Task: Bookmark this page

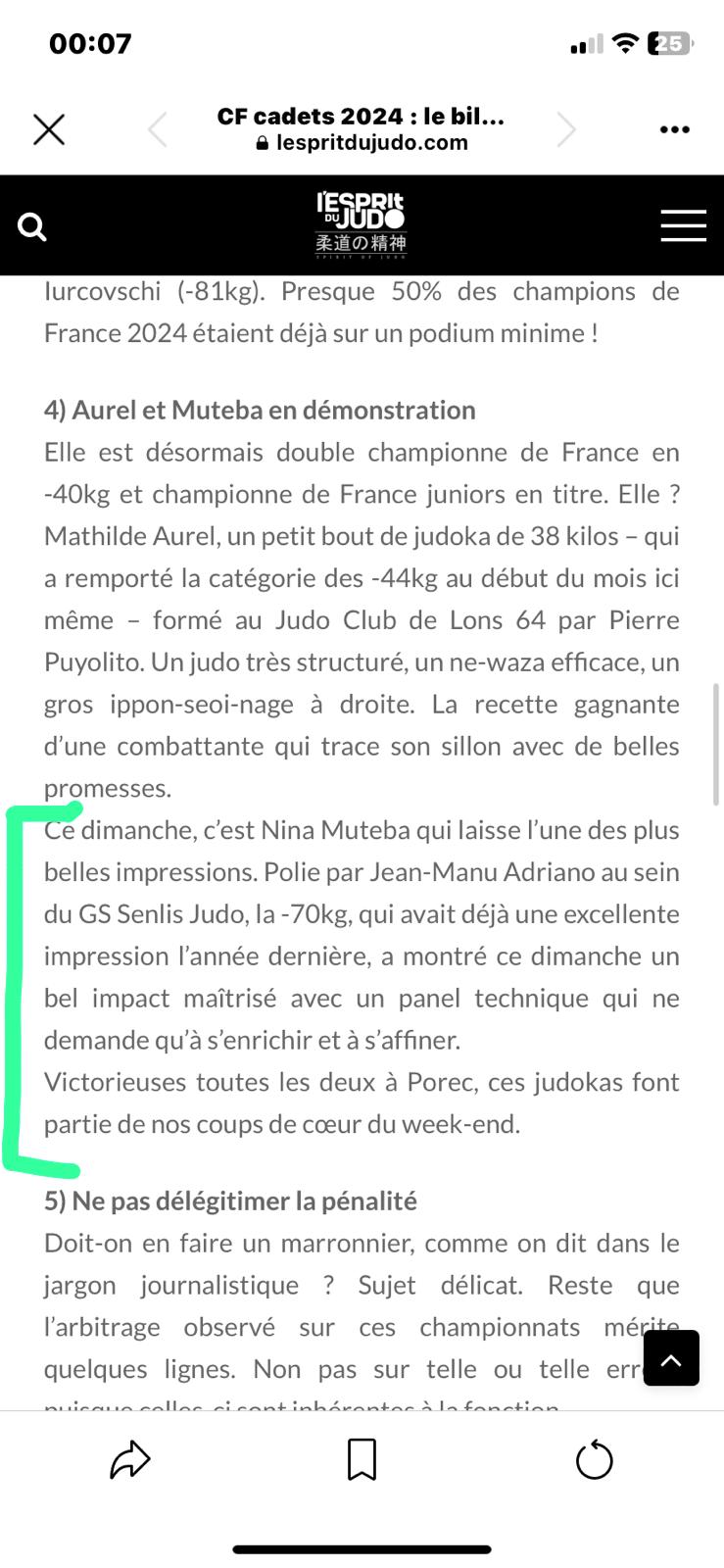Action: tap(362, 1460)
